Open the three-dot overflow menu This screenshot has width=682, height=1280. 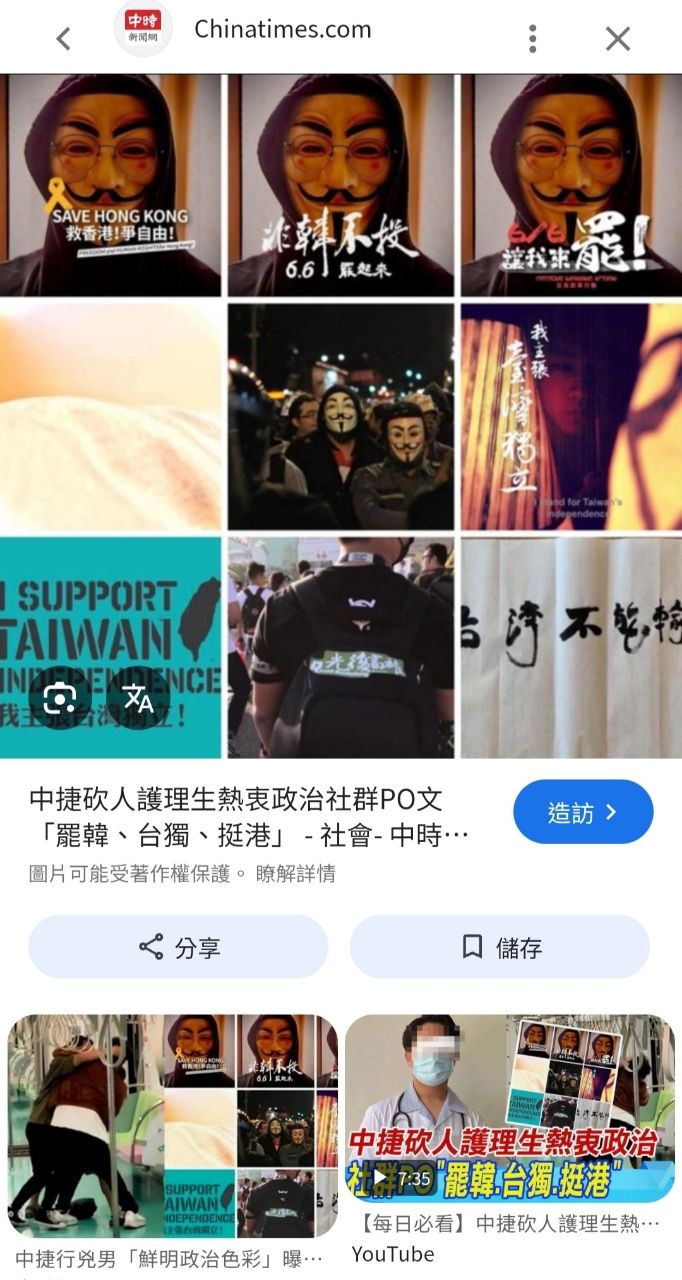pos(533,39)
